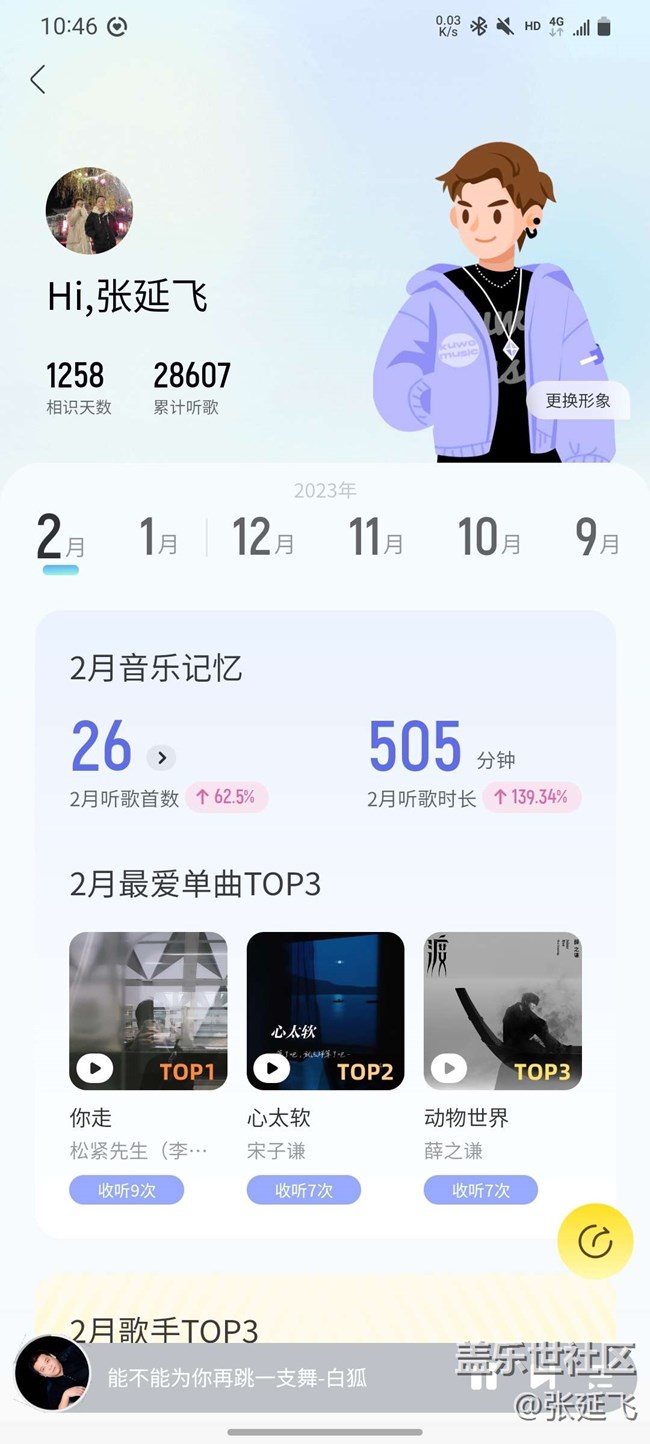Share the report with the yellow floating button
This screenshot has width=650, height=1444.
[x=595, y=1242]
